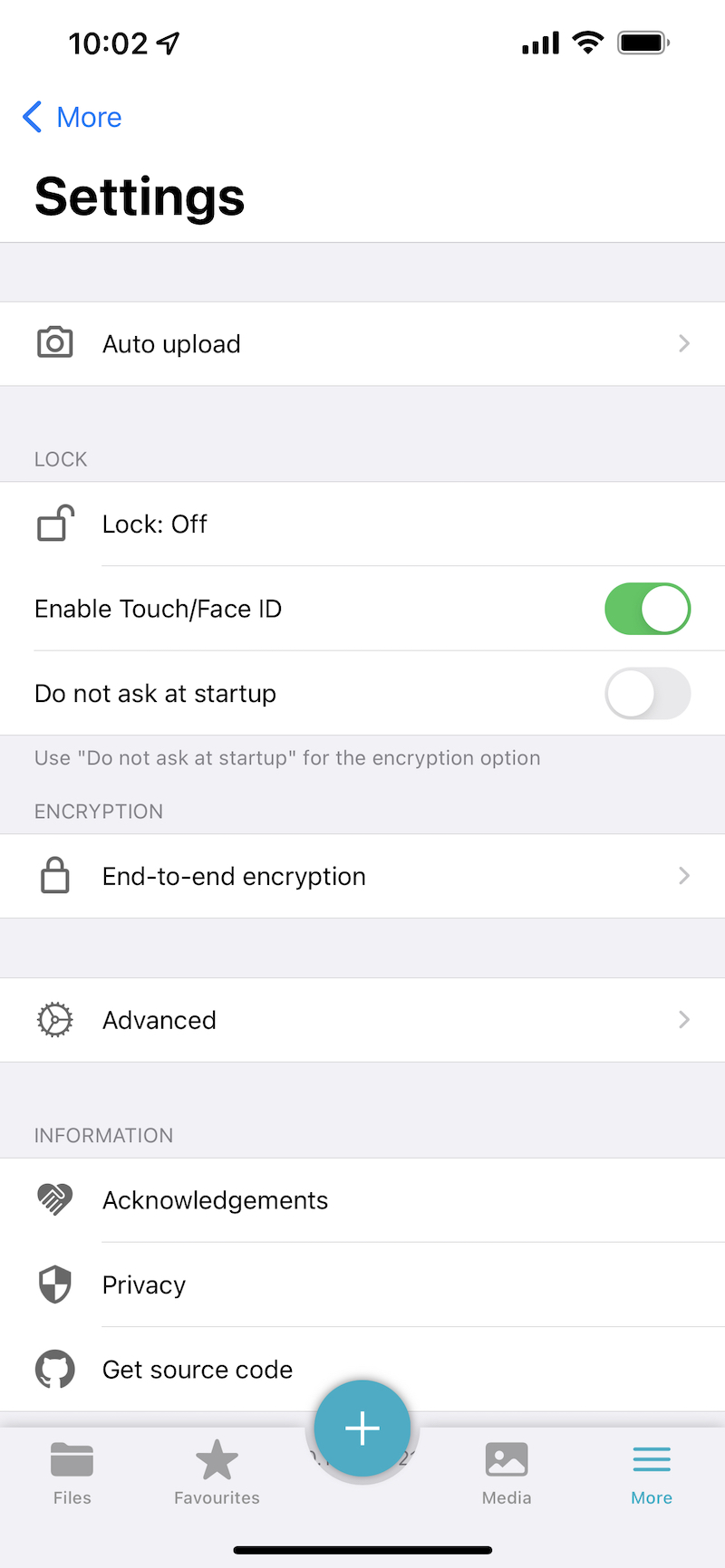
Task: Turn on Do not ask at startup
Action: tap(647, 693)
